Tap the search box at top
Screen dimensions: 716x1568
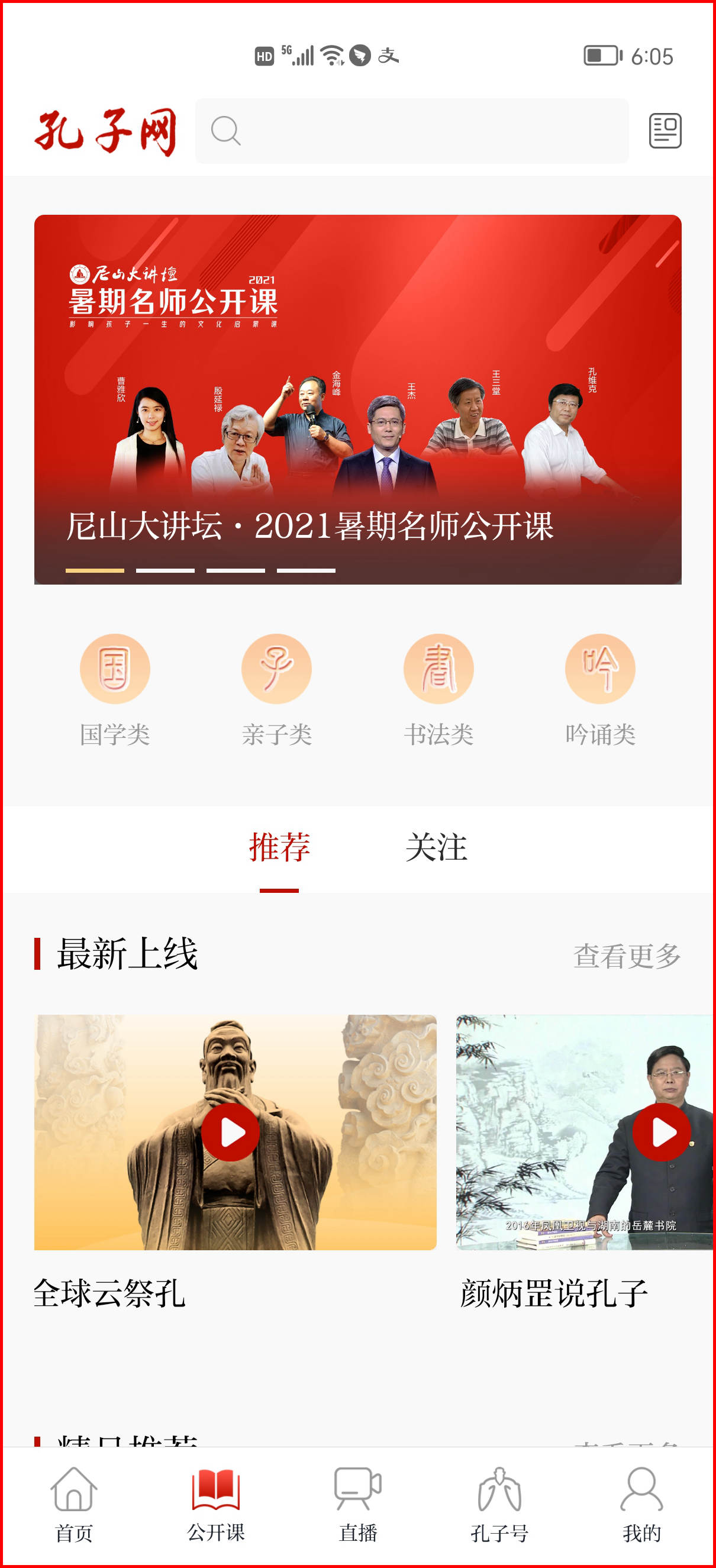(412, 131)
